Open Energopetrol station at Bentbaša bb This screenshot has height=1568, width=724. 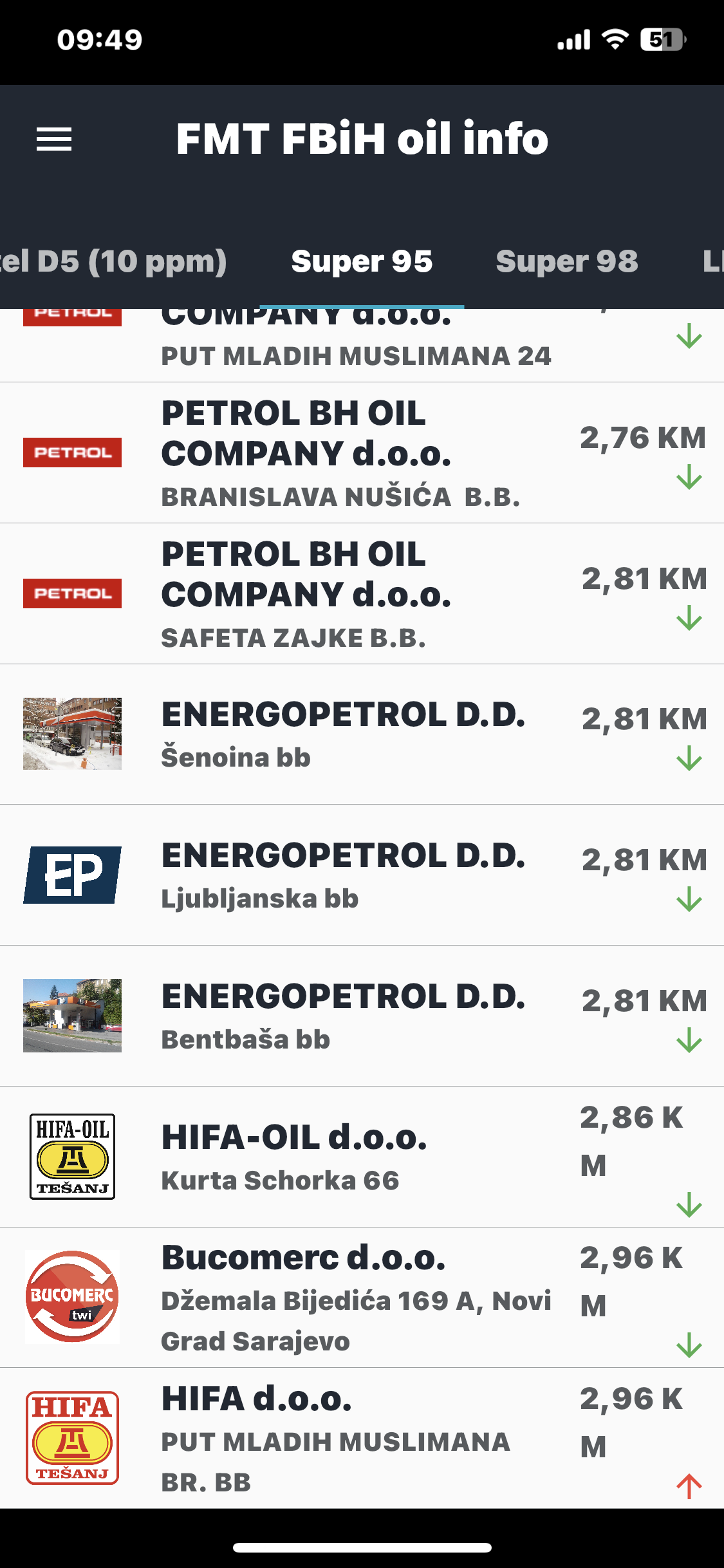click(362, 1016)
